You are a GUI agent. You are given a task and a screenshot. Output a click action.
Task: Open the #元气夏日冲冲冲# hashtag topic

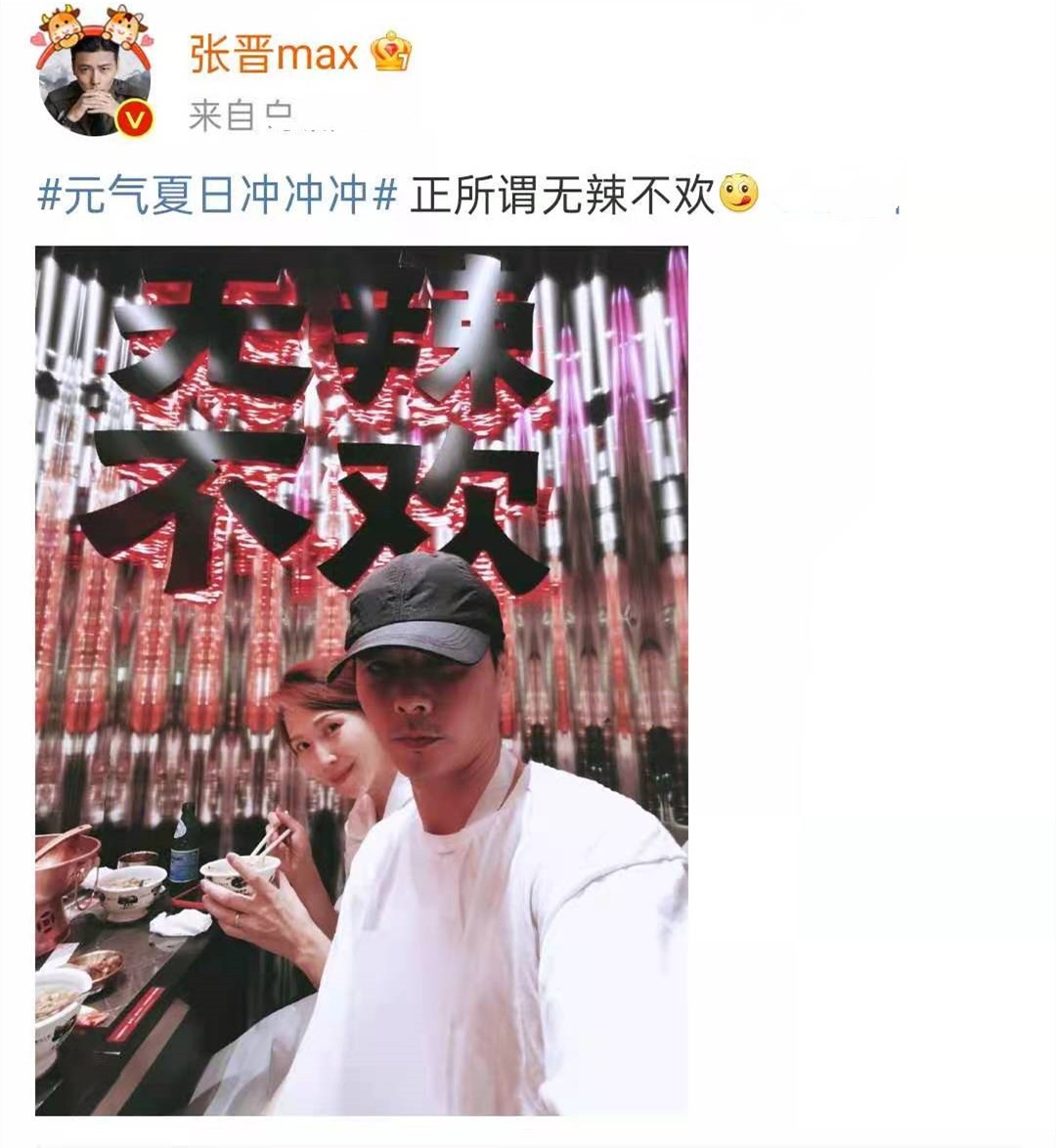[x=216, y=196]
